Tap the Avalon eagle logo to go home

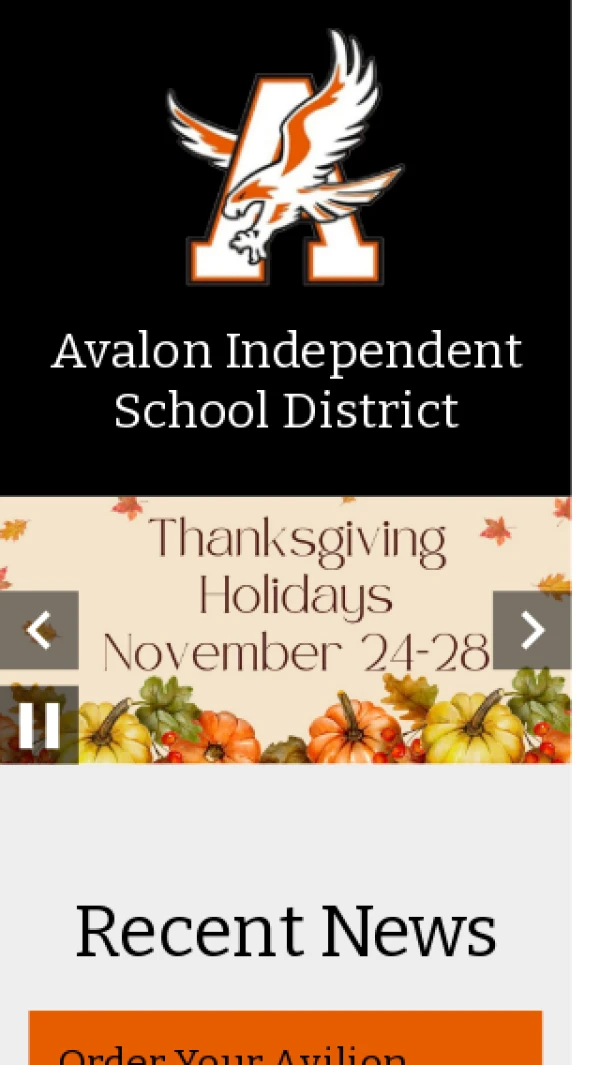pos(286,160)
